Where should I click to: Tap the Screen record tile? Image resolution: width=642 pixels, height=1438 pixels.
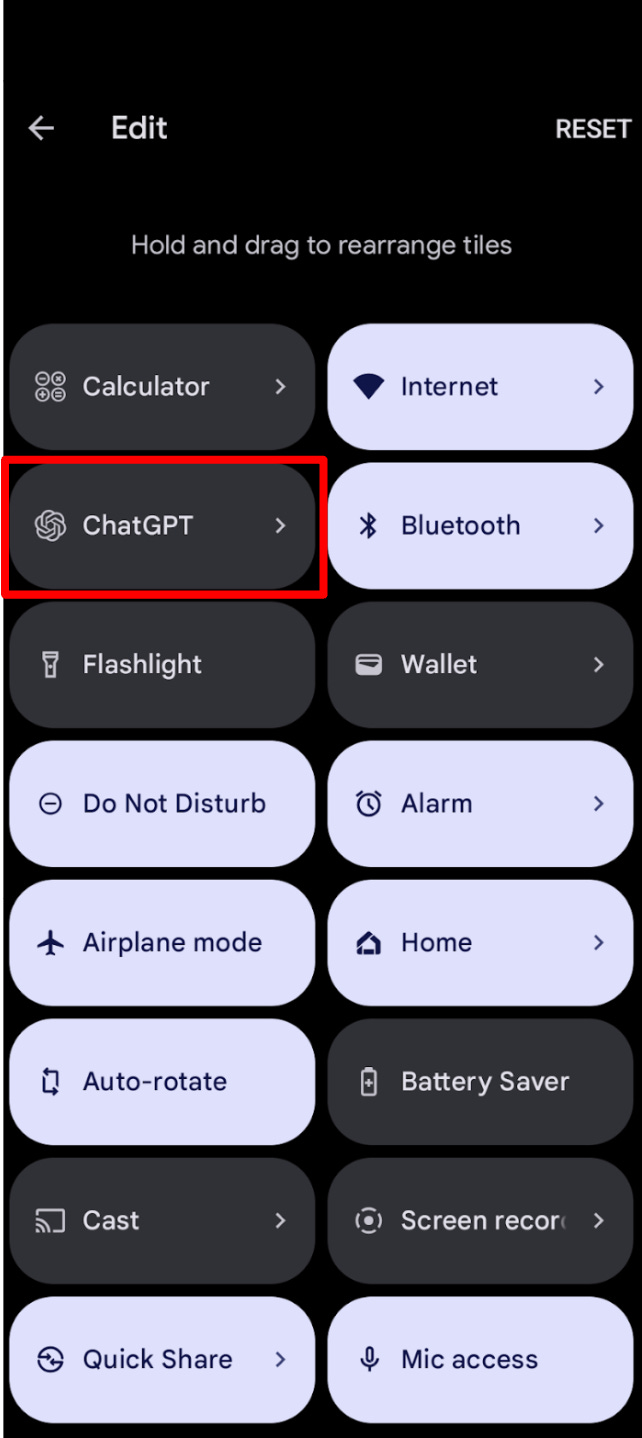[480, 1220]
